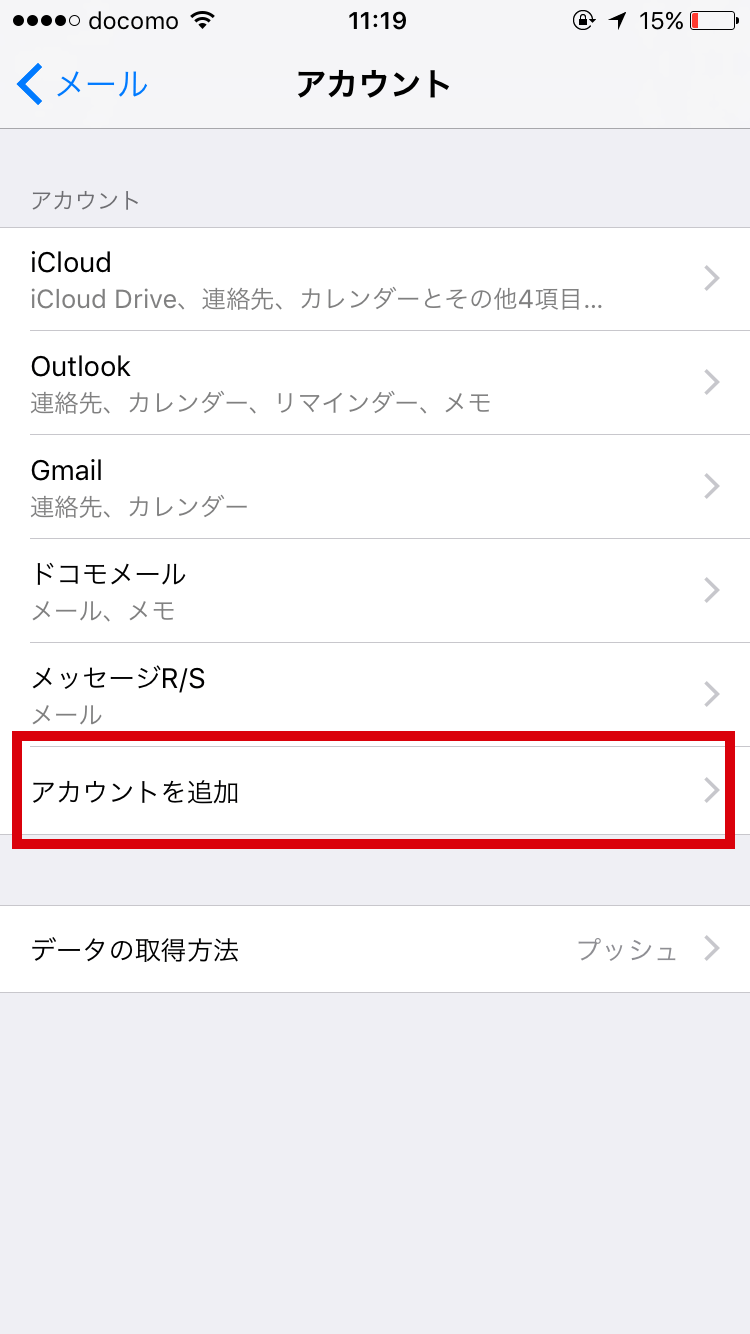750x1334 pixels.
Task: Expand the ドコモメール row via its chevron
Action: pyautogui.click(x=710, y=591)
